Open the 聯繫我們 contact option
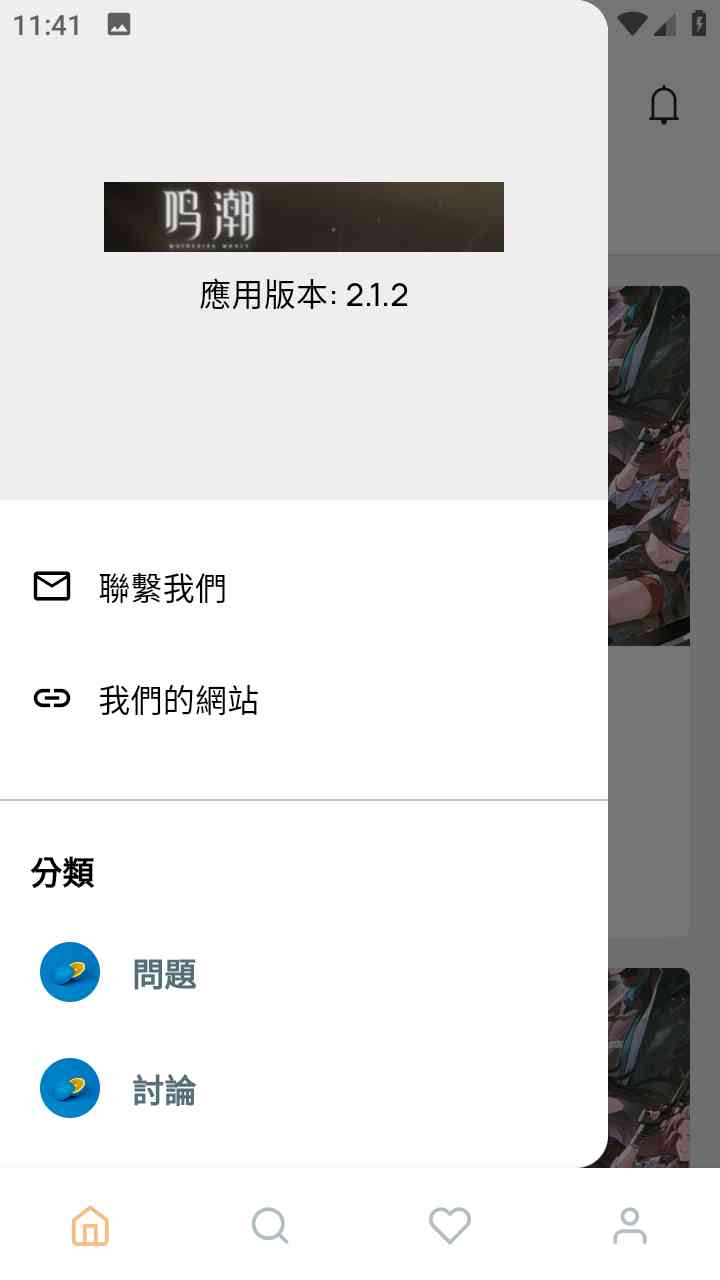Screen dimensions: 720x1280 162,588
